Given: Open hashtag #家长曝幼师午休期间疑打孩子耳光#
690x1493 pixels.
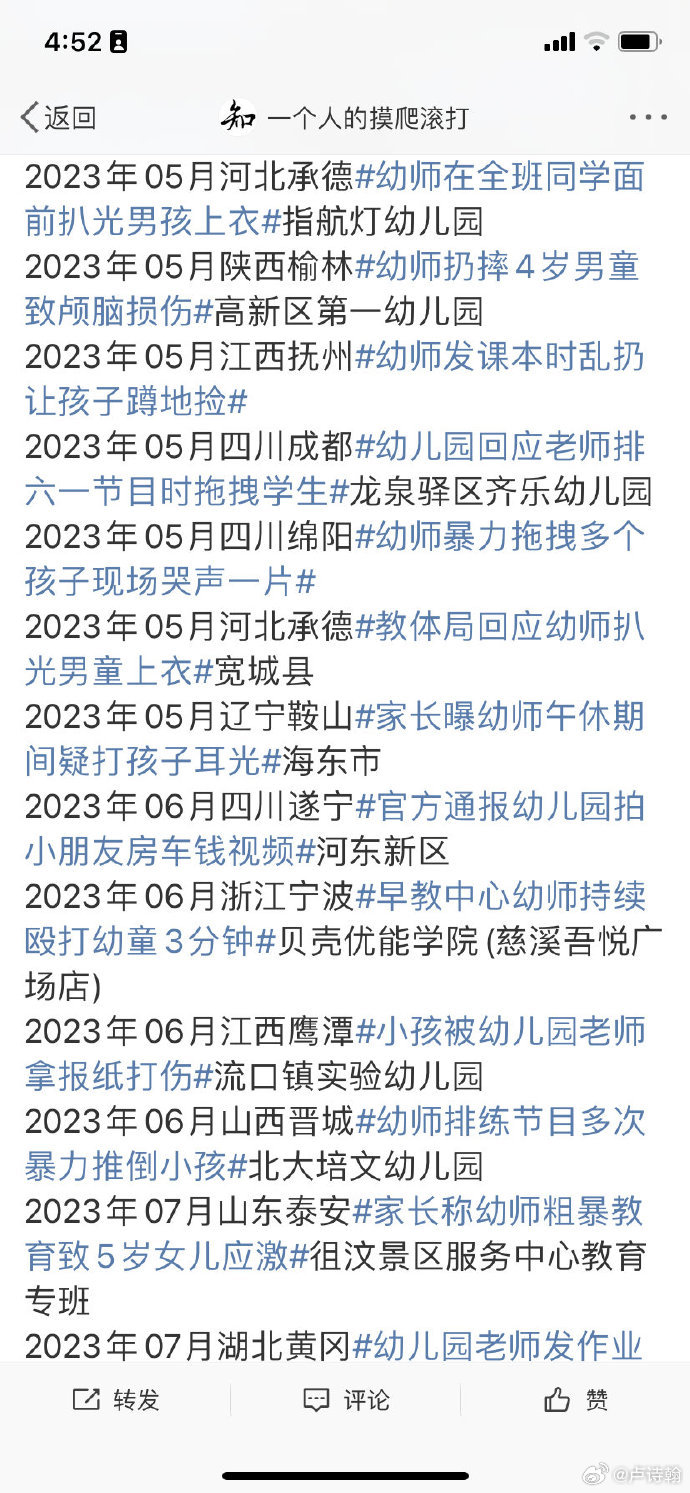Looking at the screenshot, I should pyautogui.click(x=500, y=717).
